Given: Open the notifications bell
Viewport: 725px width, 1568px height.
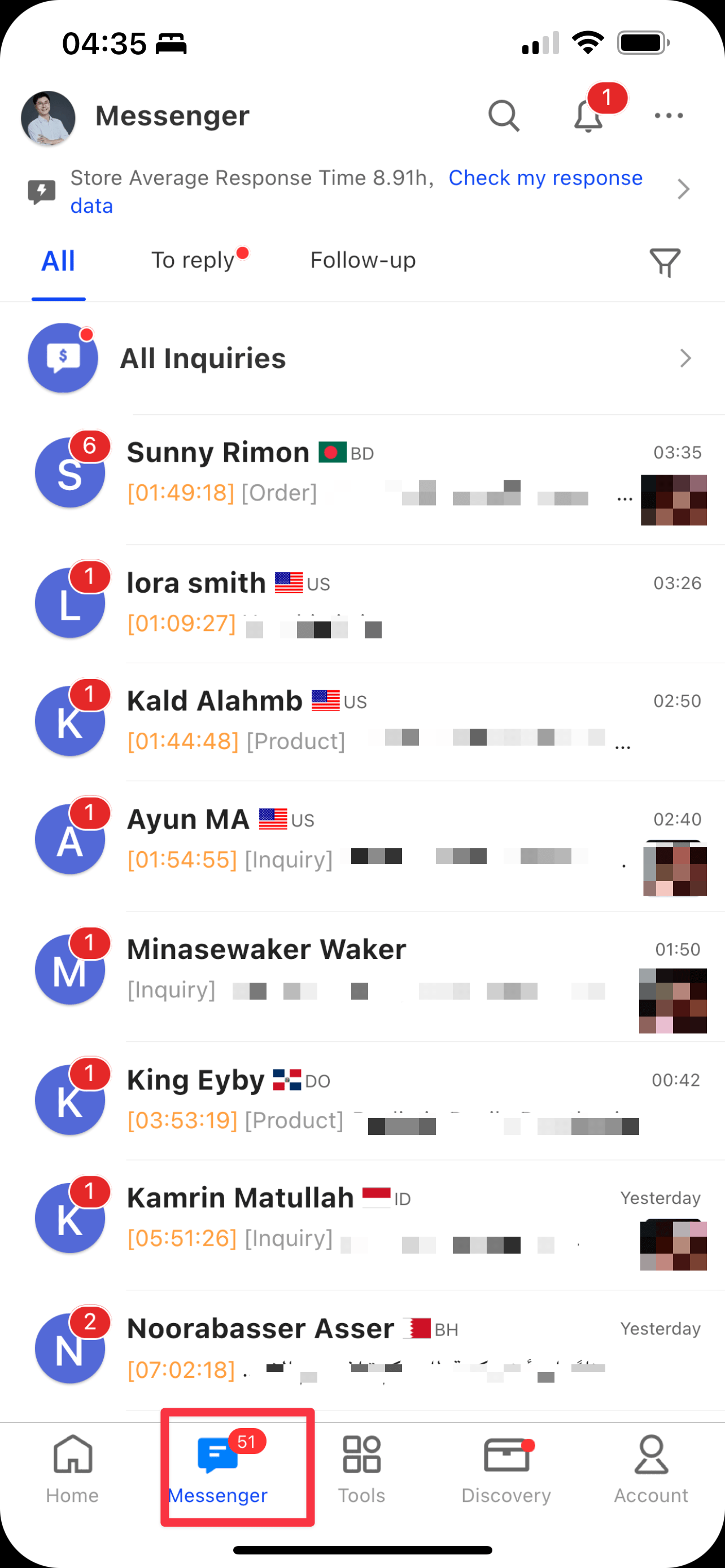Looking at the screenshot, I should pyautogui.click(x=588, y=116).
